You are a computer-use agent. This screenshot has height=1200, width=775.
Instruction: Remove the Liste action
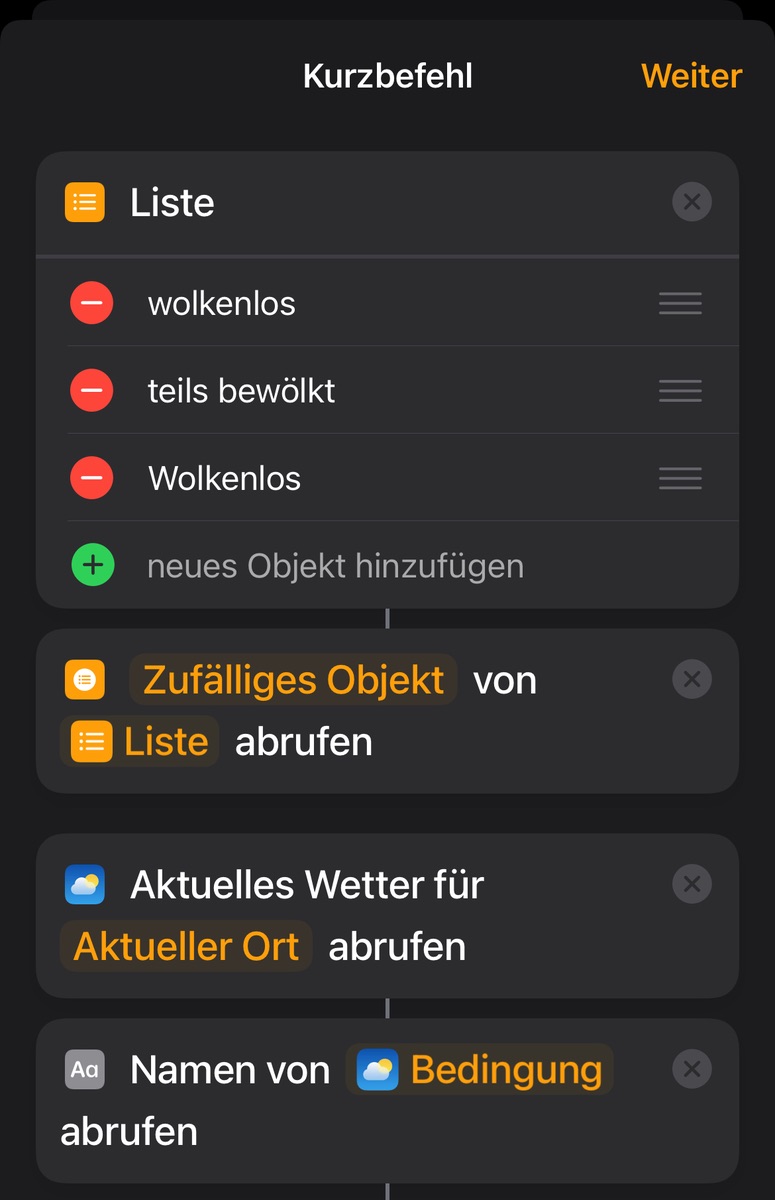tap(691, 202)
